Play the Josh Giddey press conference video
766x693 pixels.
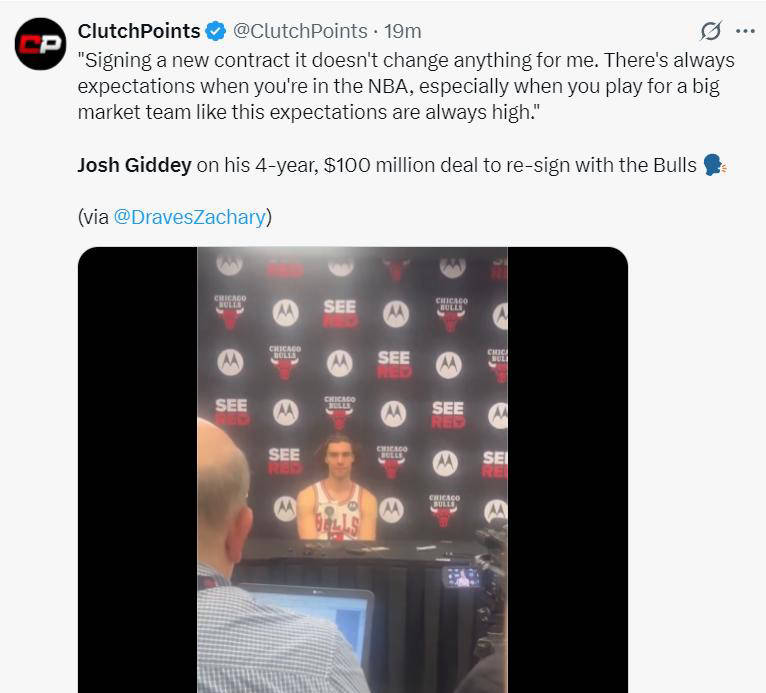pyautogui.click(x=352, y=470)
